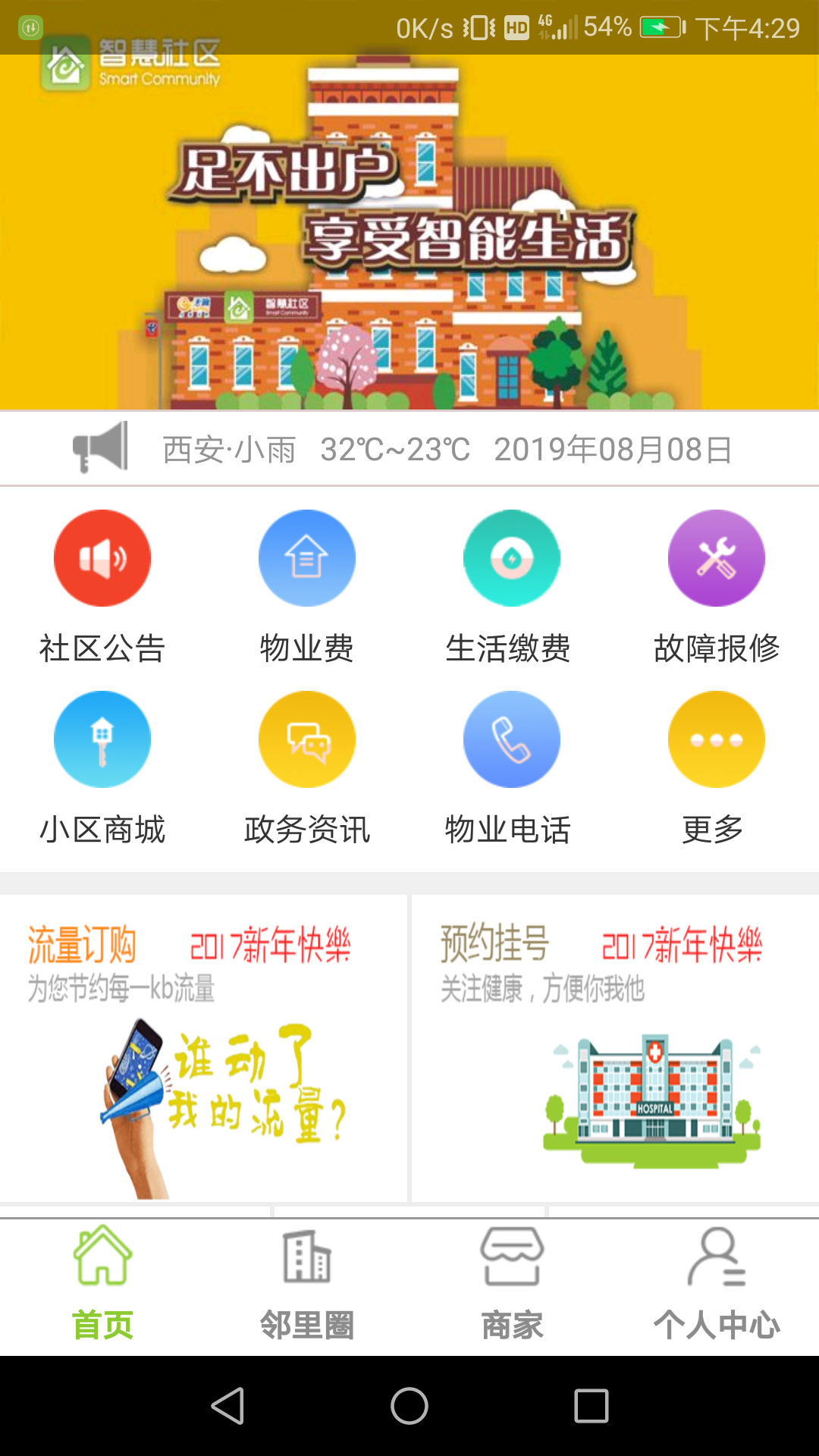Tap the weather announcement bar
The height and width of the screenshot is (1456, 819).
click(409, 449)
